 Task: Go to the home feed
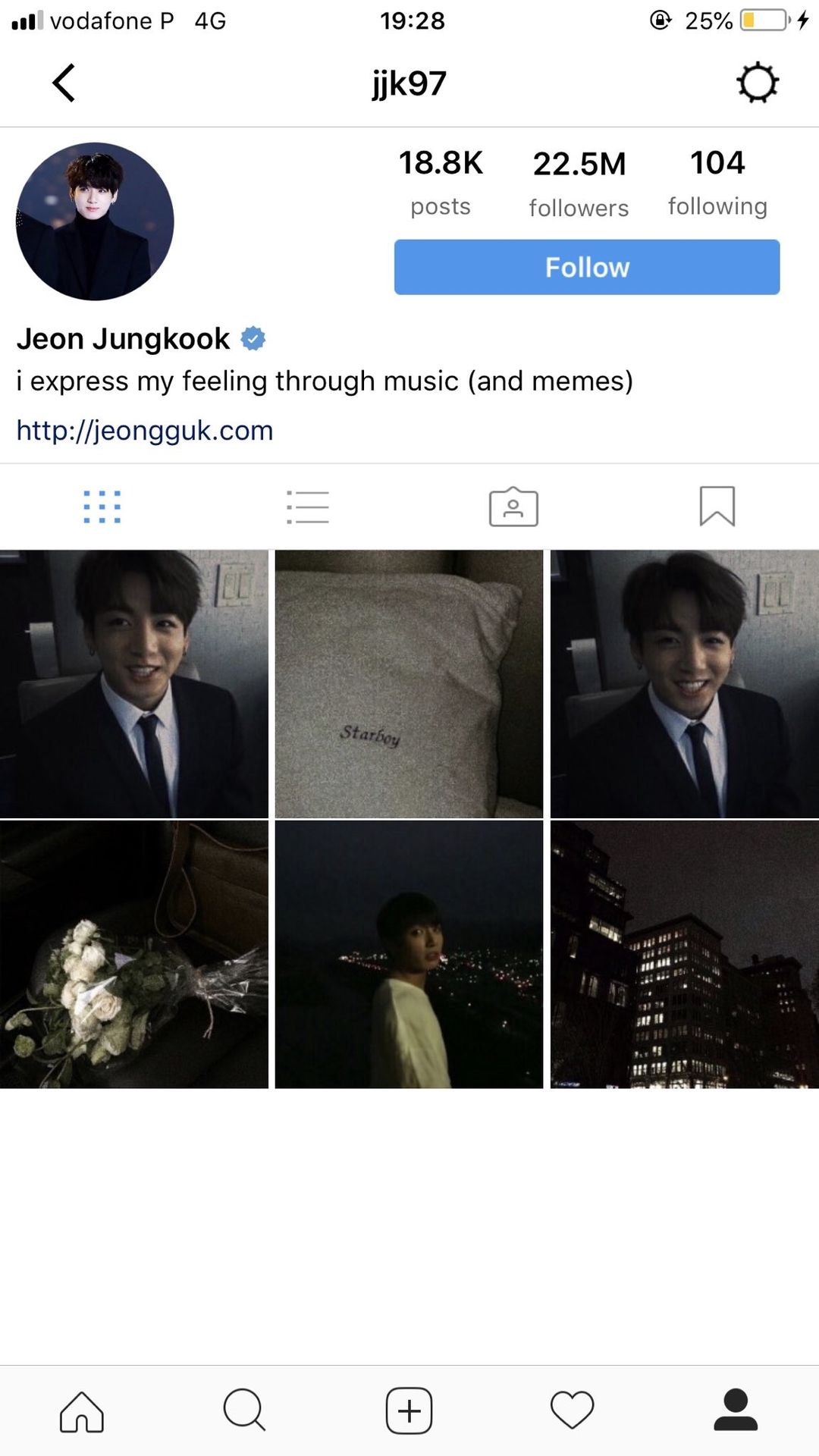(82, 1410)
